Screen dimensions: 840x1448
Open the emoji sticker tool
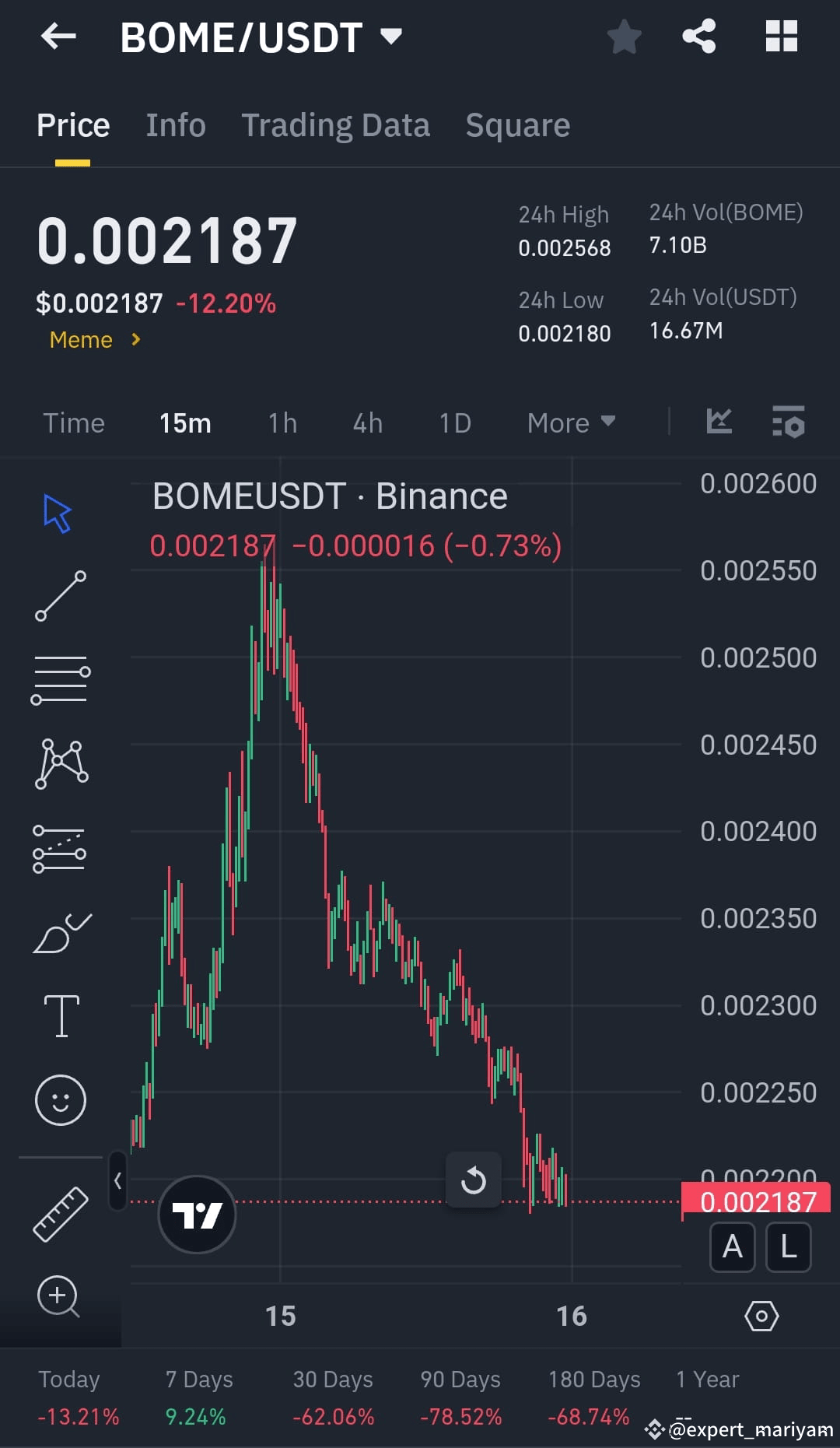point(61,1100)
